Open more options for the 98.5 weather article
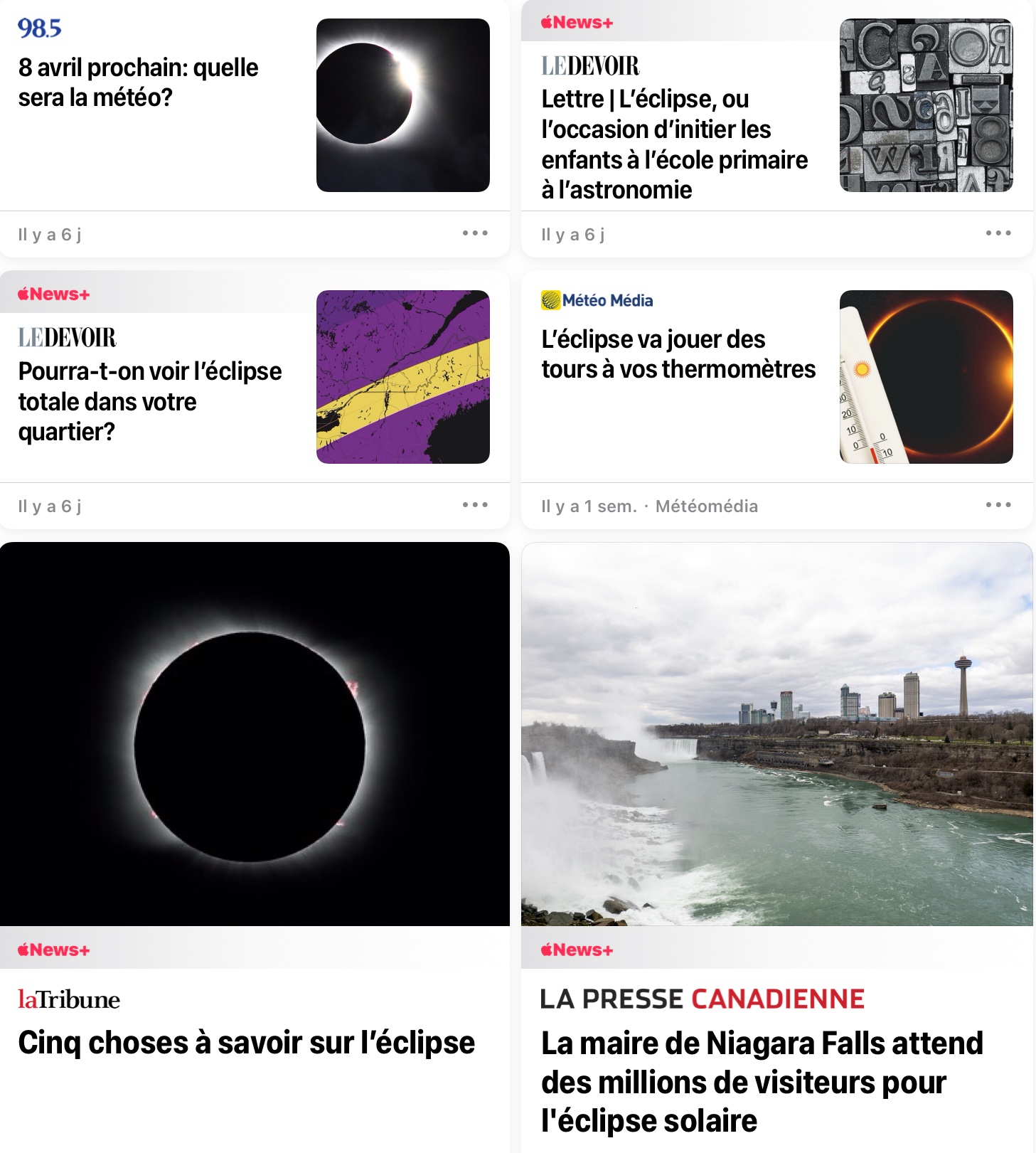This screenshot has width=1036, height=1153. (475, 233)
